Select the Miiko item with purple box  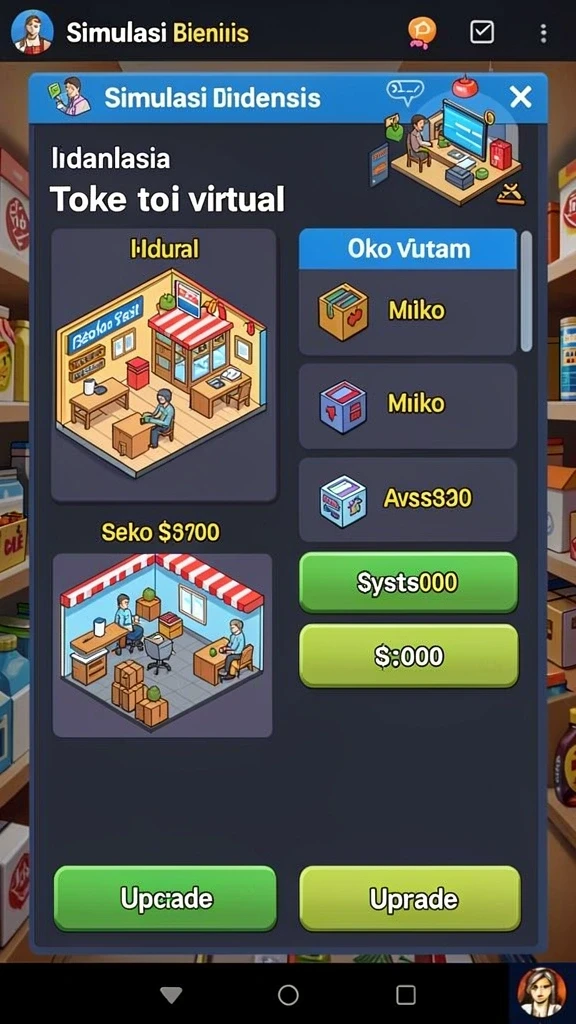pyautogui.click(x=408, y=405)
